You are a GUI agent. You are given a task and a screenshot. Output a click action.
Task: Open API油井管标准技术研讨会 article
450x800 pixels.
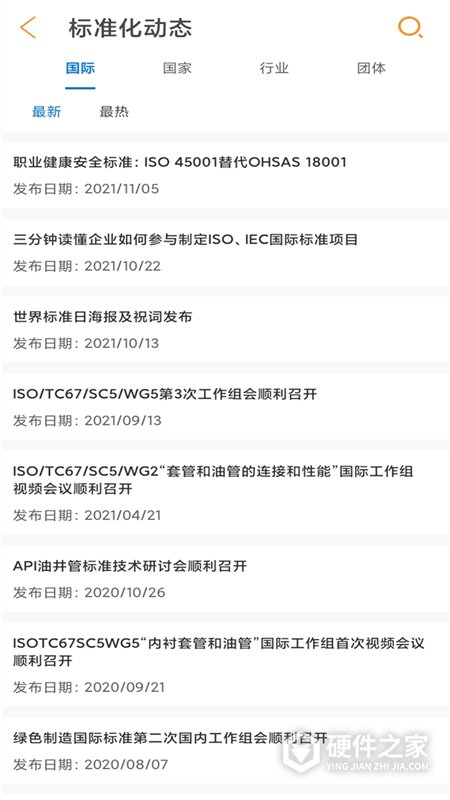pyautogui.click(x=225, y=579)
